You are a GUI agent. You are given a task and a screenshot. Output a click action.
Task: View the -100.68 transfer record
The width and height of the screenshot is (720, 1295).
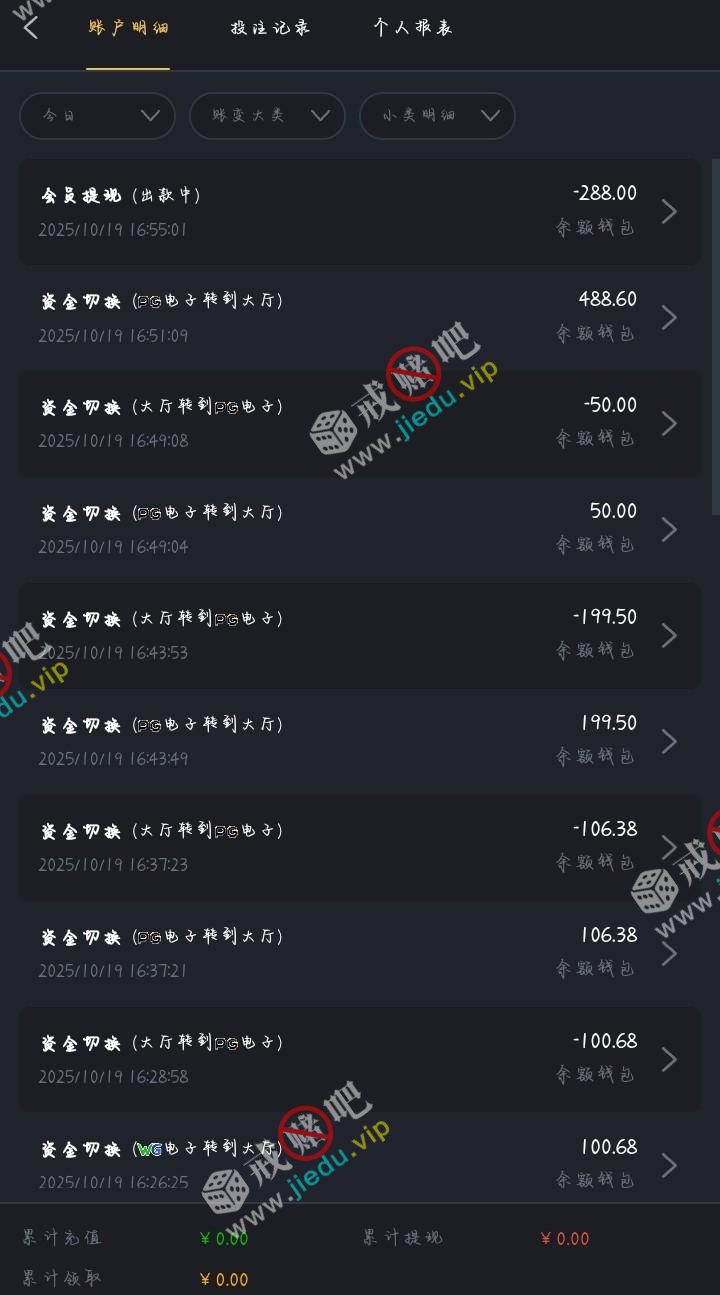click(x=360, y=1060)
